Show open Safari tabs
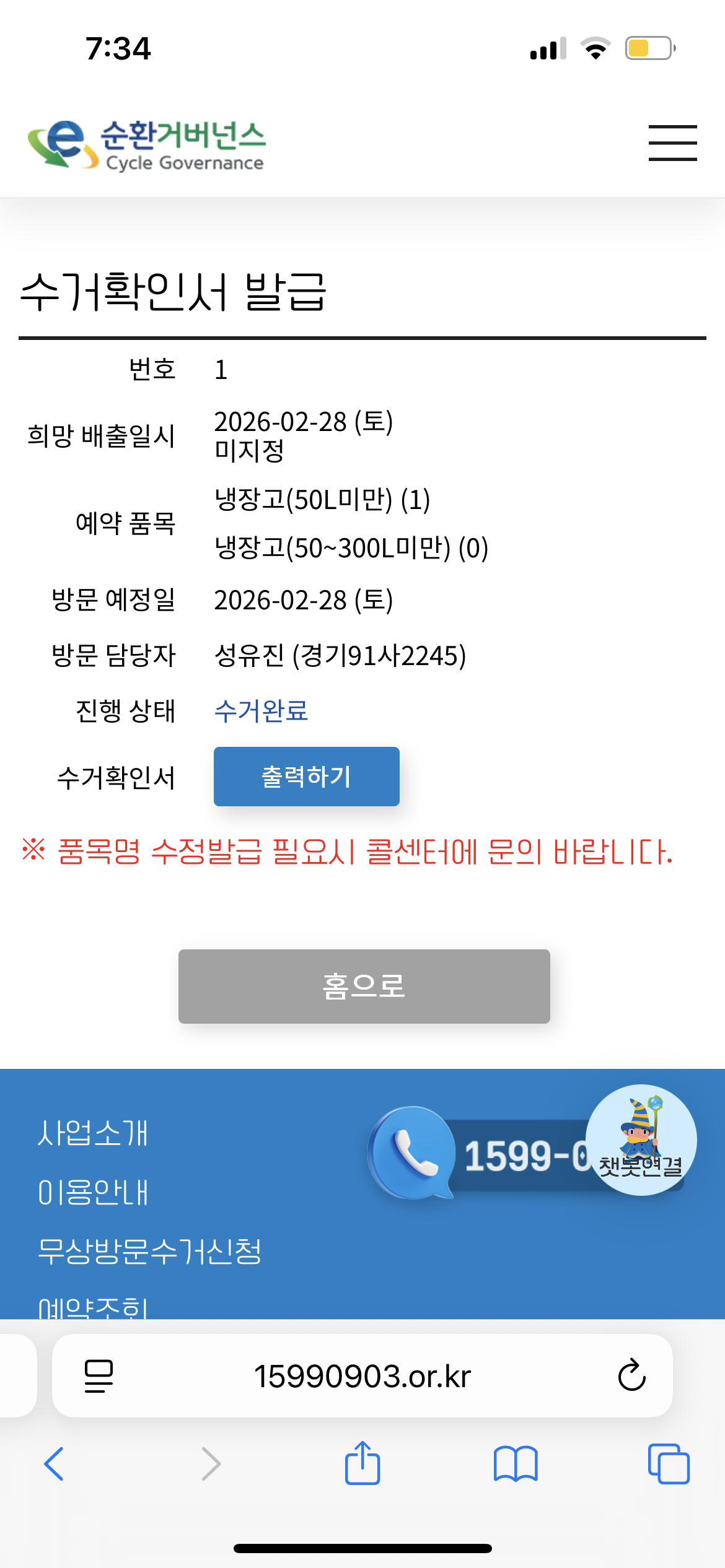725x1568 pixels. 668,1464
